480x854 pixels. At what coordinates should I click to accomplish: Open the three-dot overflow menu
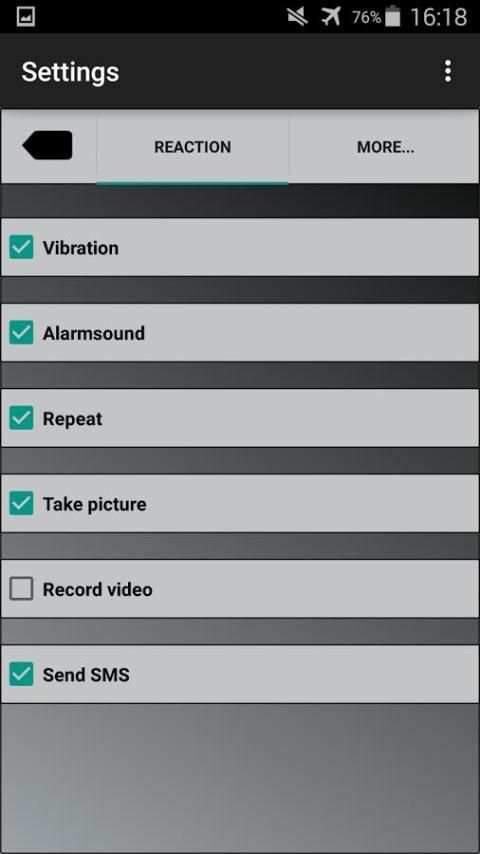pyautogui.click(x=447, y=71)
